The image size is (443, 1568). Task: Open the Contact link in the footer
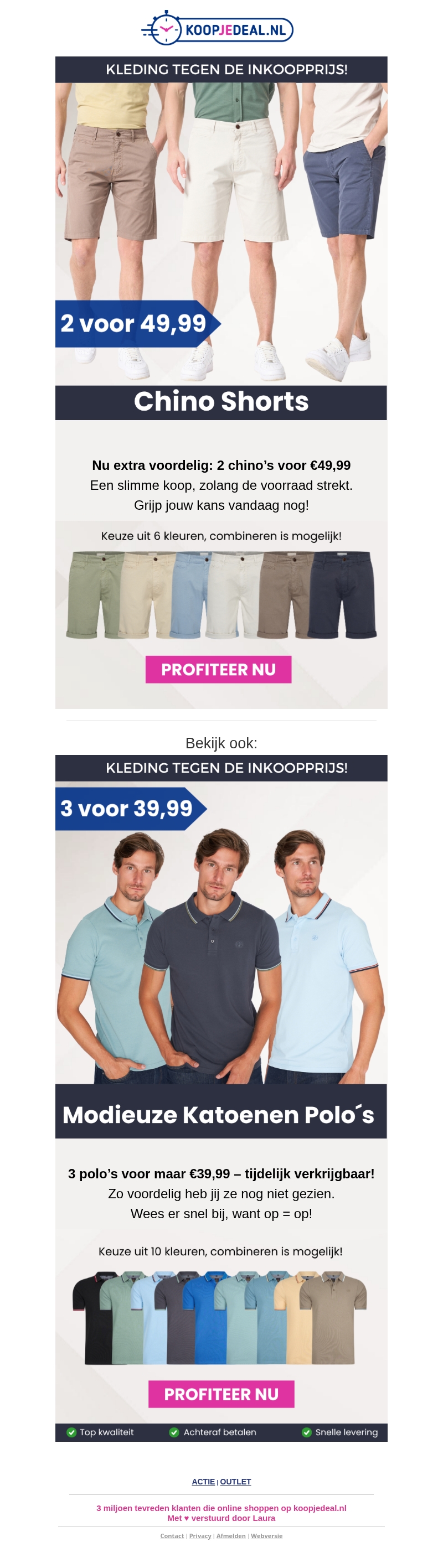tap(172, 1535)
